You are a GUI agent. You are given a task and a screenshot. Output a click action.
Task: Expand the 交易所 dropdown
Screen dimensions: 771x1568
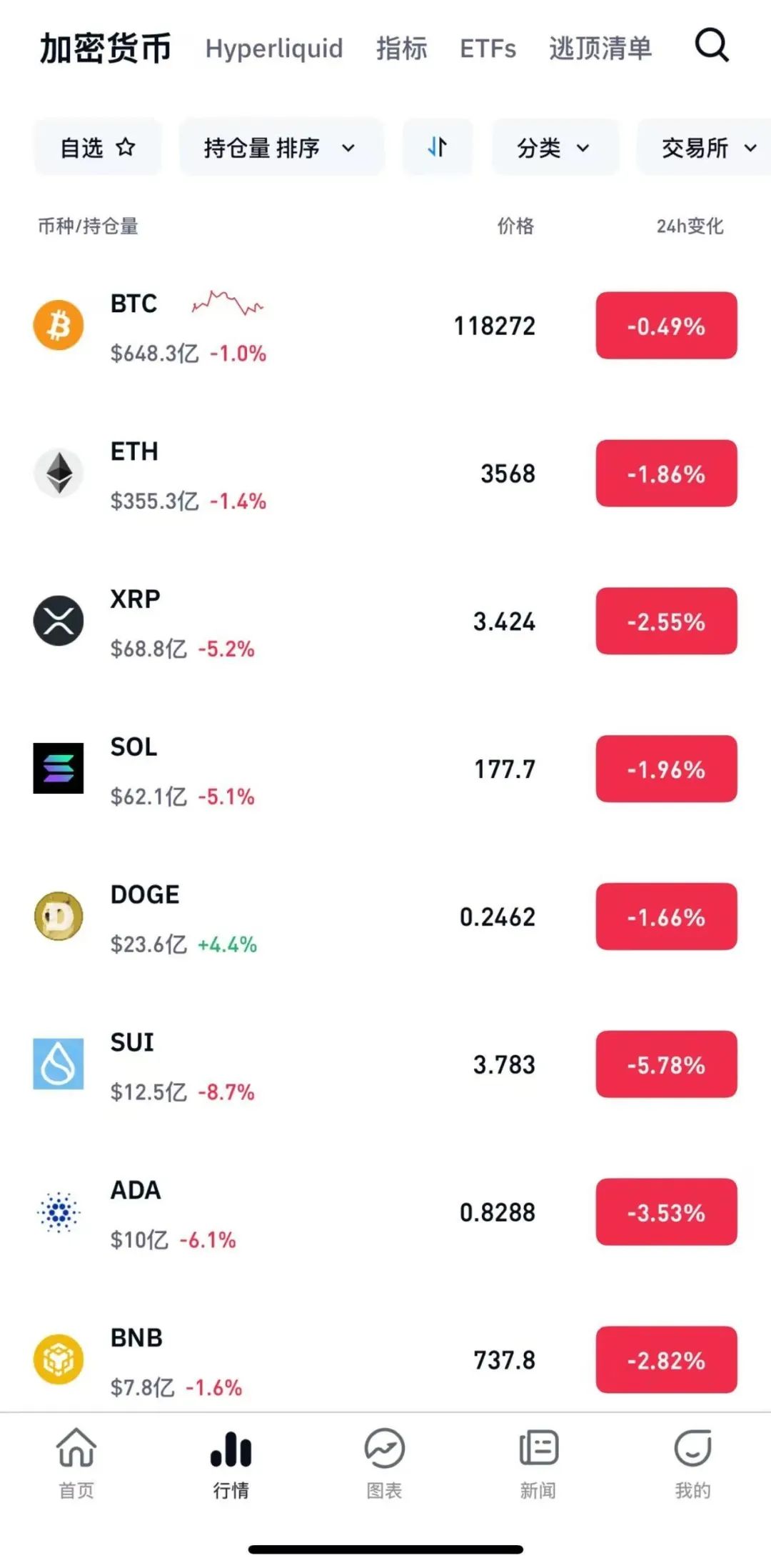707,148
